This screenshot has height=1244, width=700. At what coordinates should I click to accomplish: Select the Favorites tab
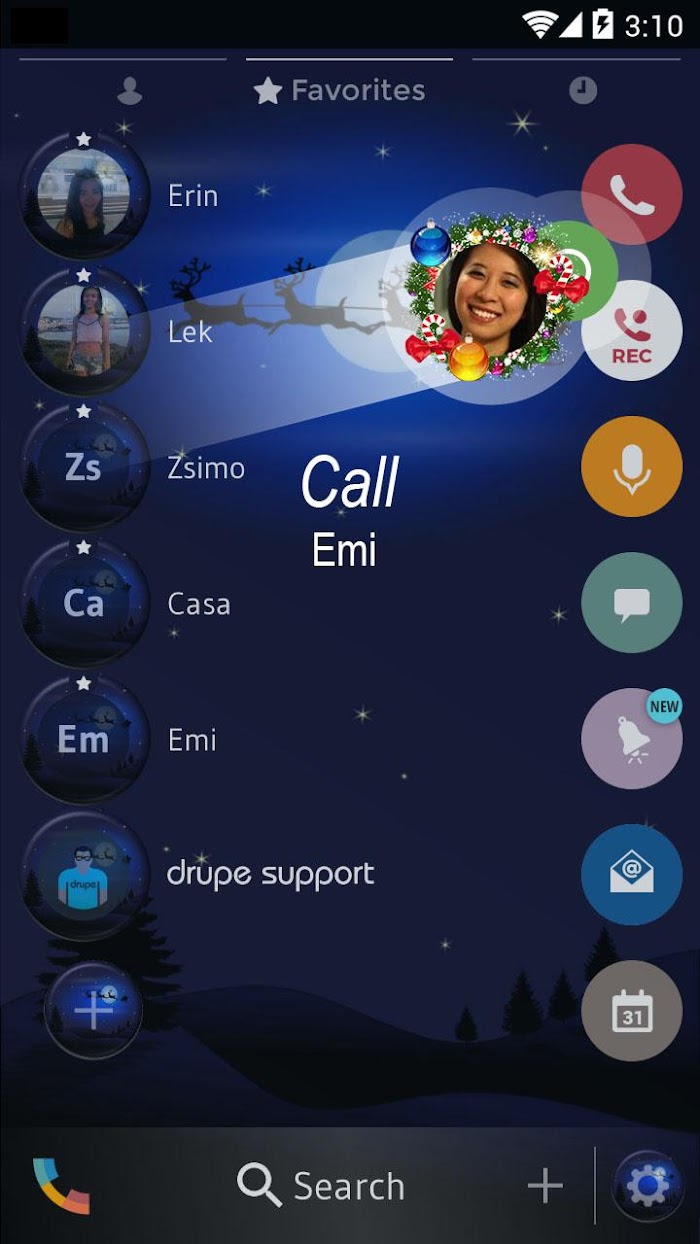click(340, 91)
